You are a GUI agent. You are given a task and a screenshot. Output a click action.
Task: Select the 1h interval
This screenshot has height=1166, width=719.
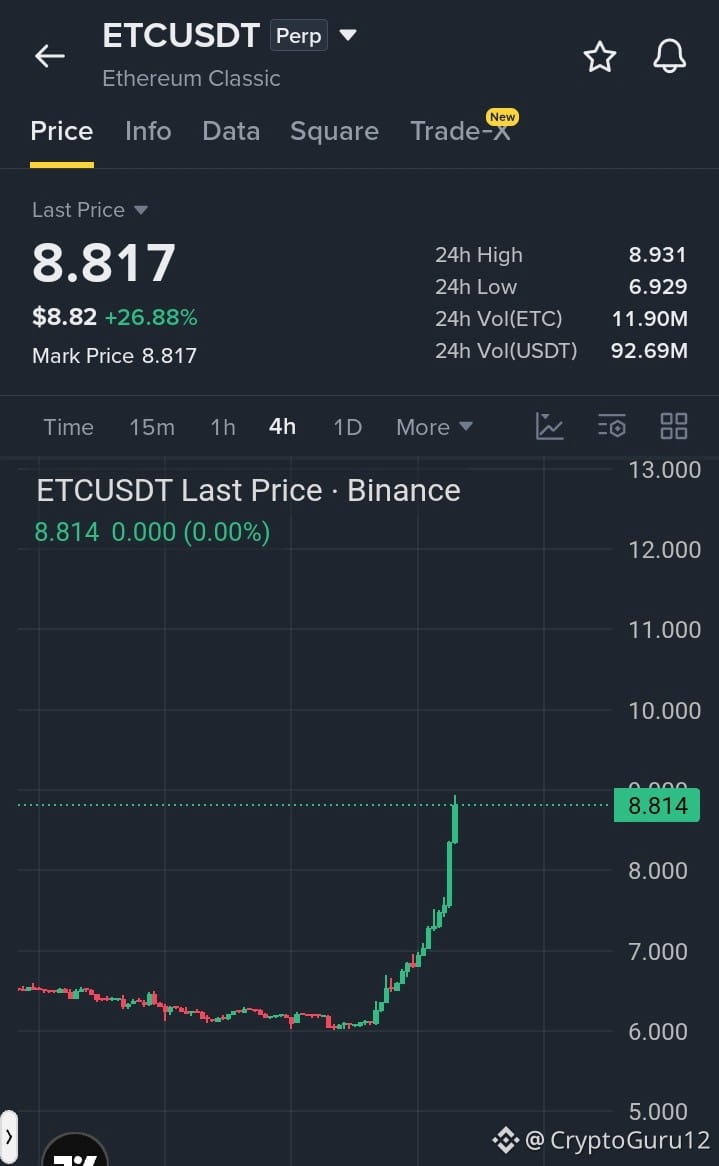click(x=223, y=427)
